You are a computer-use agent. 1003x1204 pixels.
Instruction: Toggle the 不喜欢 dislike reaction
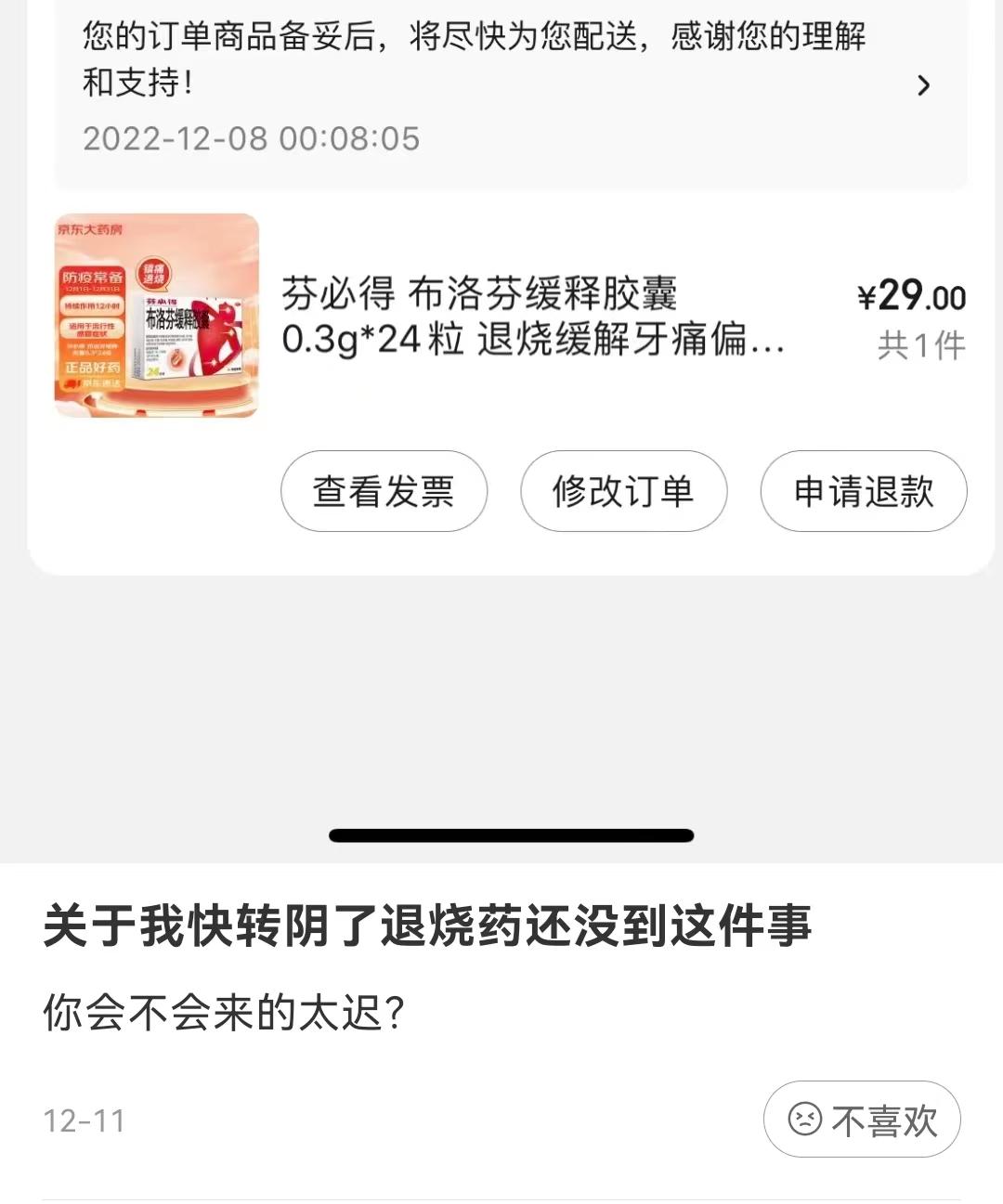860,1120
